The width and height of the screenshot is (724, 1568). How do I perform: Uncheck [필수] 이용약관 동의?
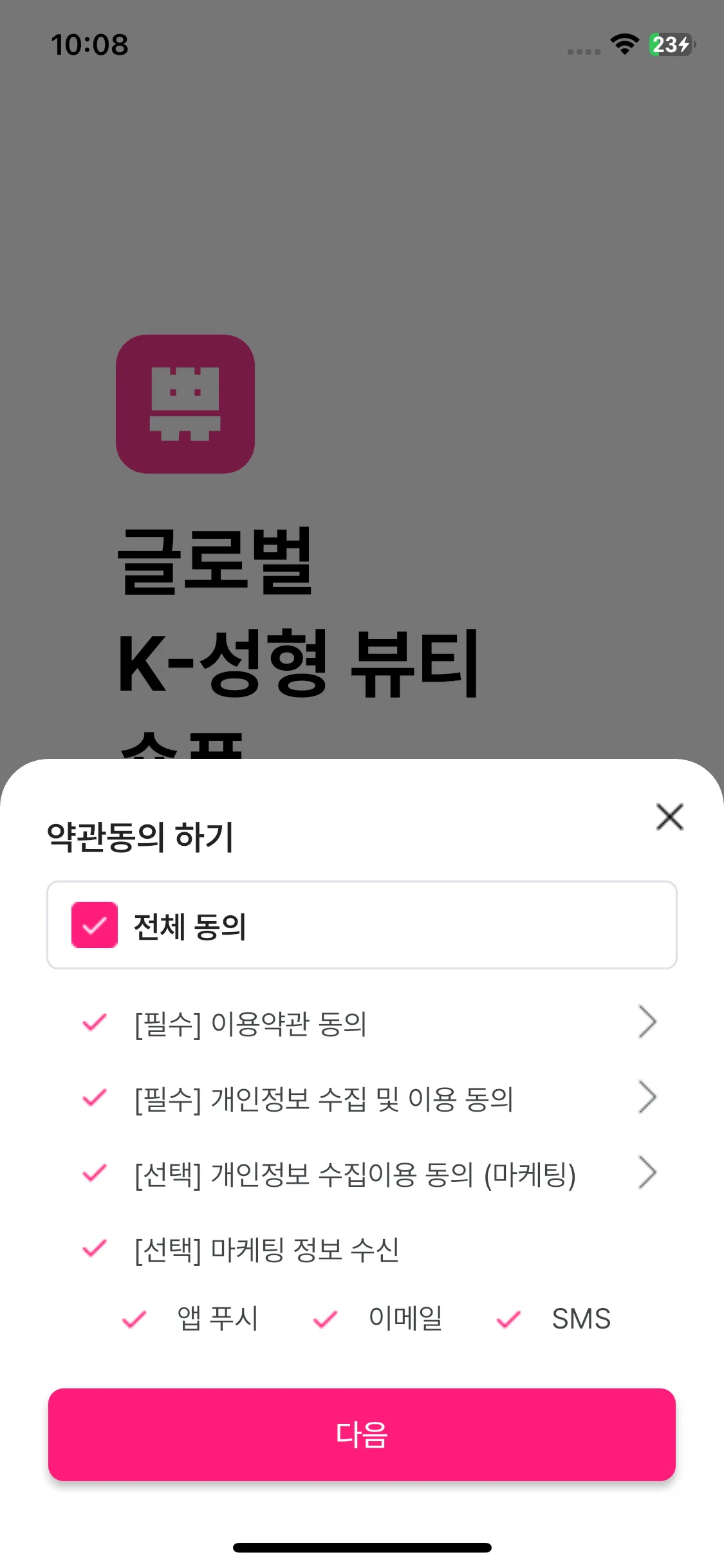pos(95,1023)
